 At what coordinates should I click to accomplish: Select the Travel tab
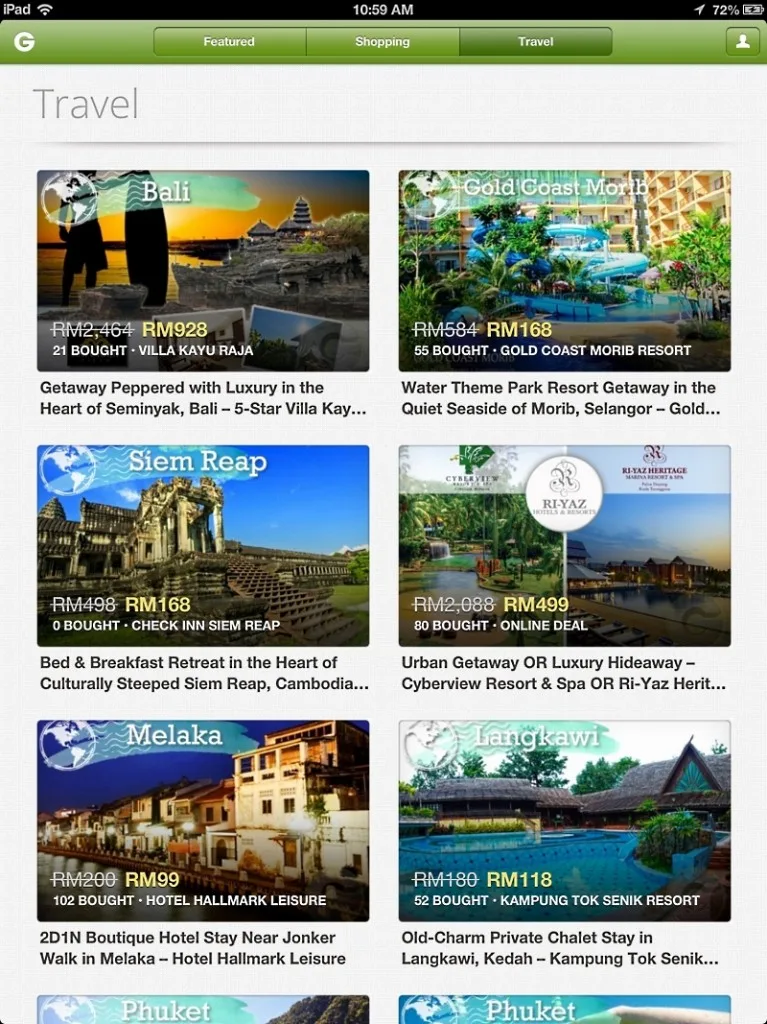[536, 42]
